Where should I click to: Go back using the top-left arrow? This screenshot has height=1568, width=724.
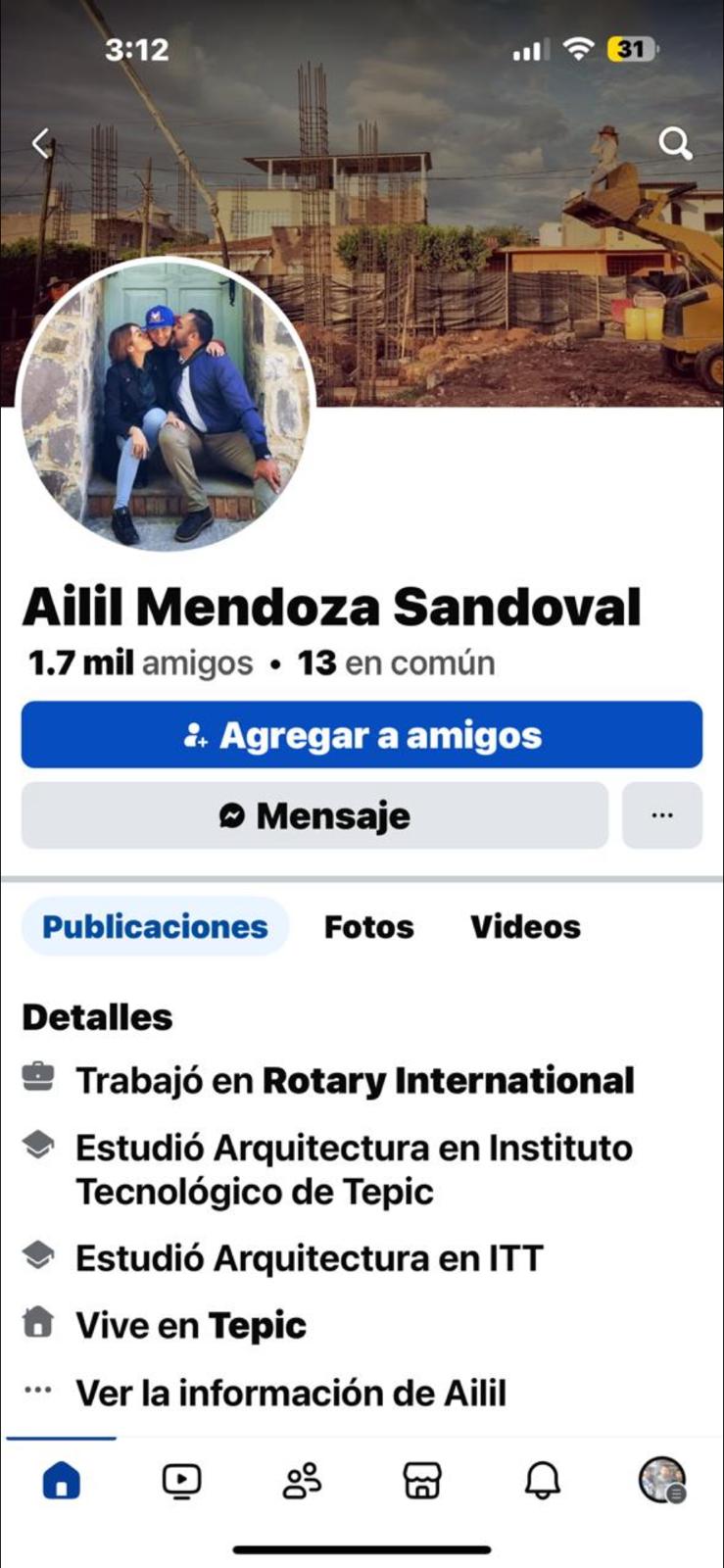tap(41, 144)
